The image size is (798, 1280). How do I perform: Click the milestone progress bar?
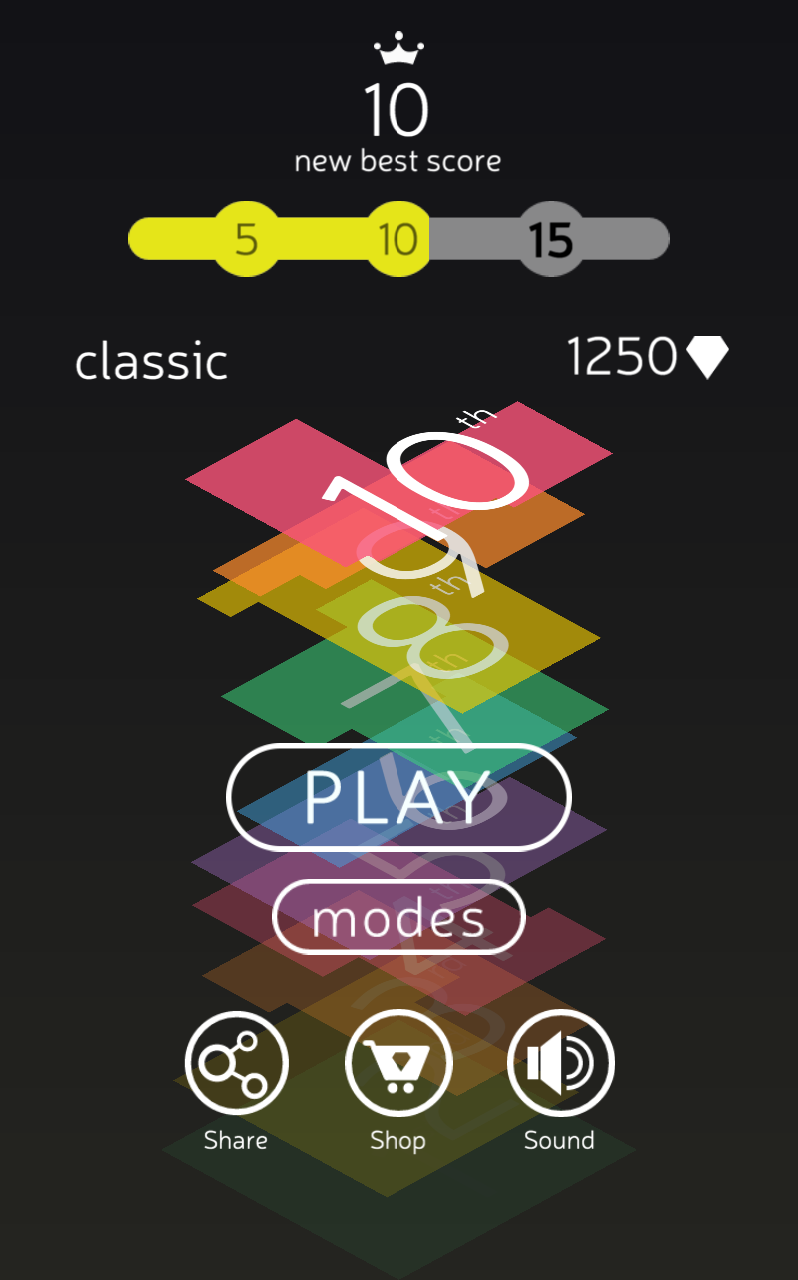pos(398,237)
